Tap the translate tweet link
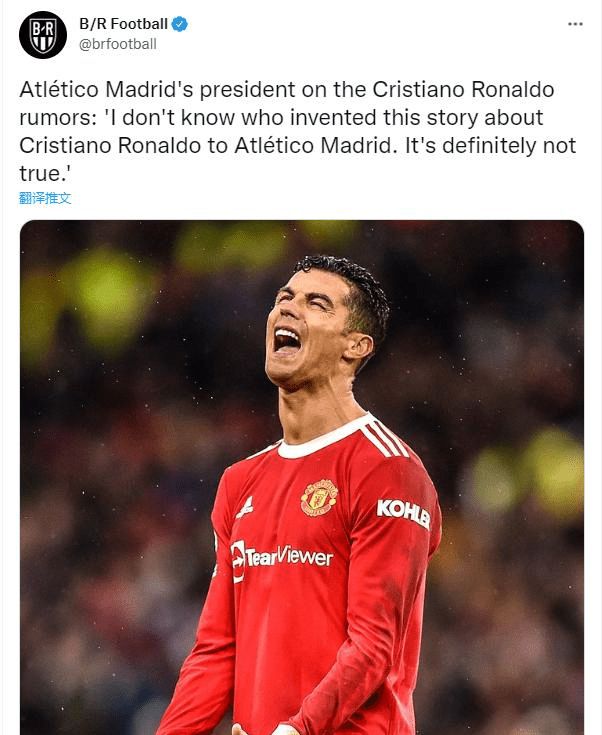 pos(45,198)
